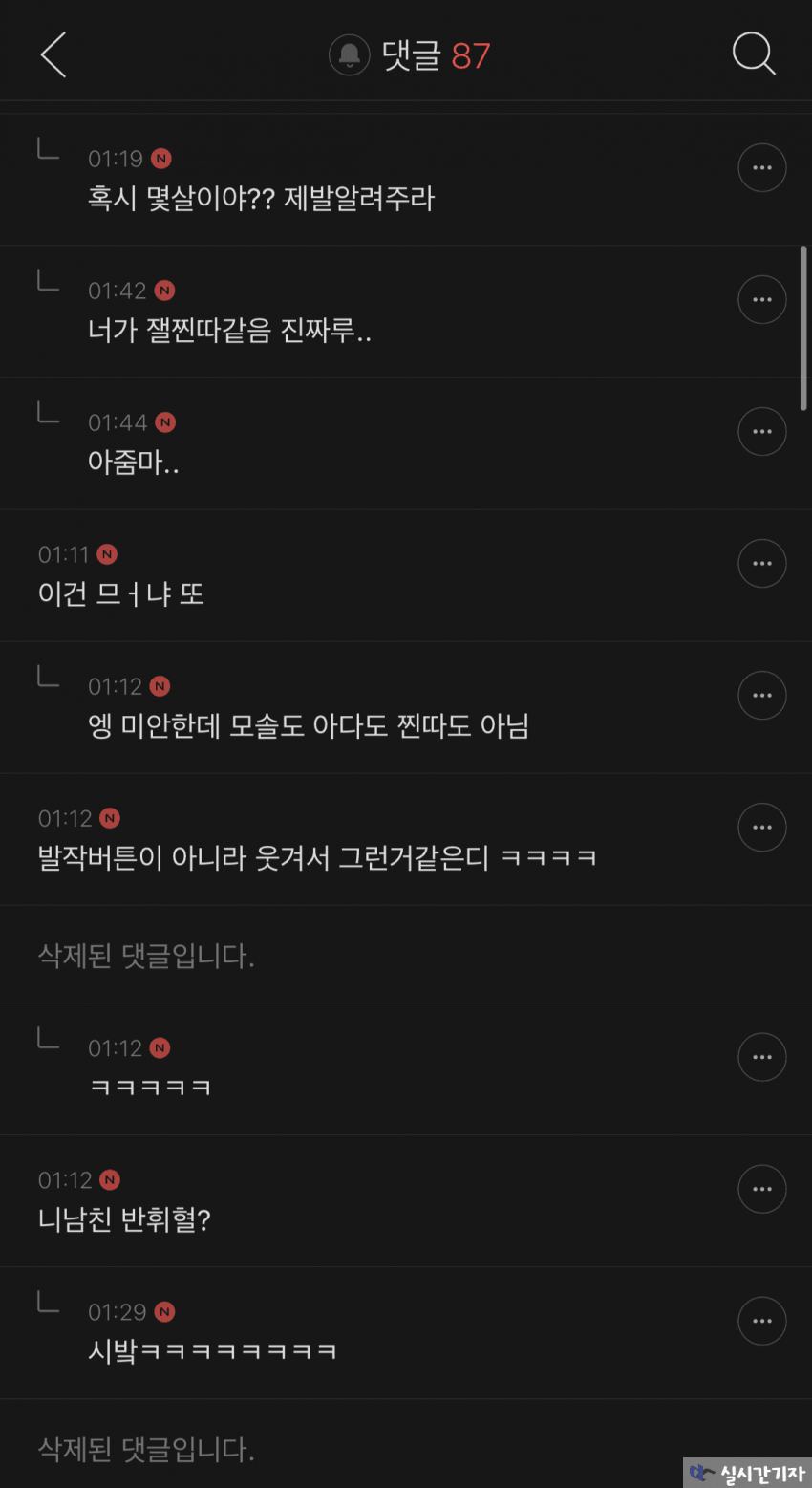Open the comment search magnifier
Screen dimensions: 812x1488
pos(754,54)
